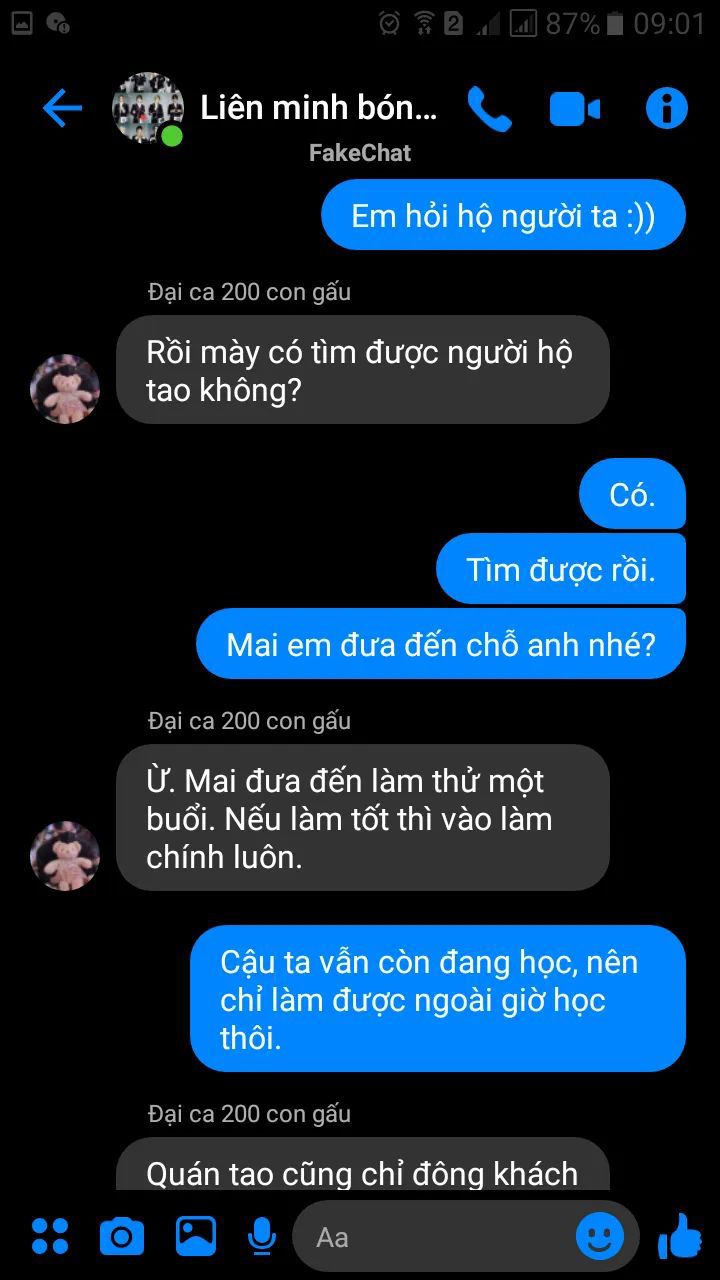Open the emoji picker smiley
Viewport: 720px width, 1280px height.
(x=600, y=1237)
